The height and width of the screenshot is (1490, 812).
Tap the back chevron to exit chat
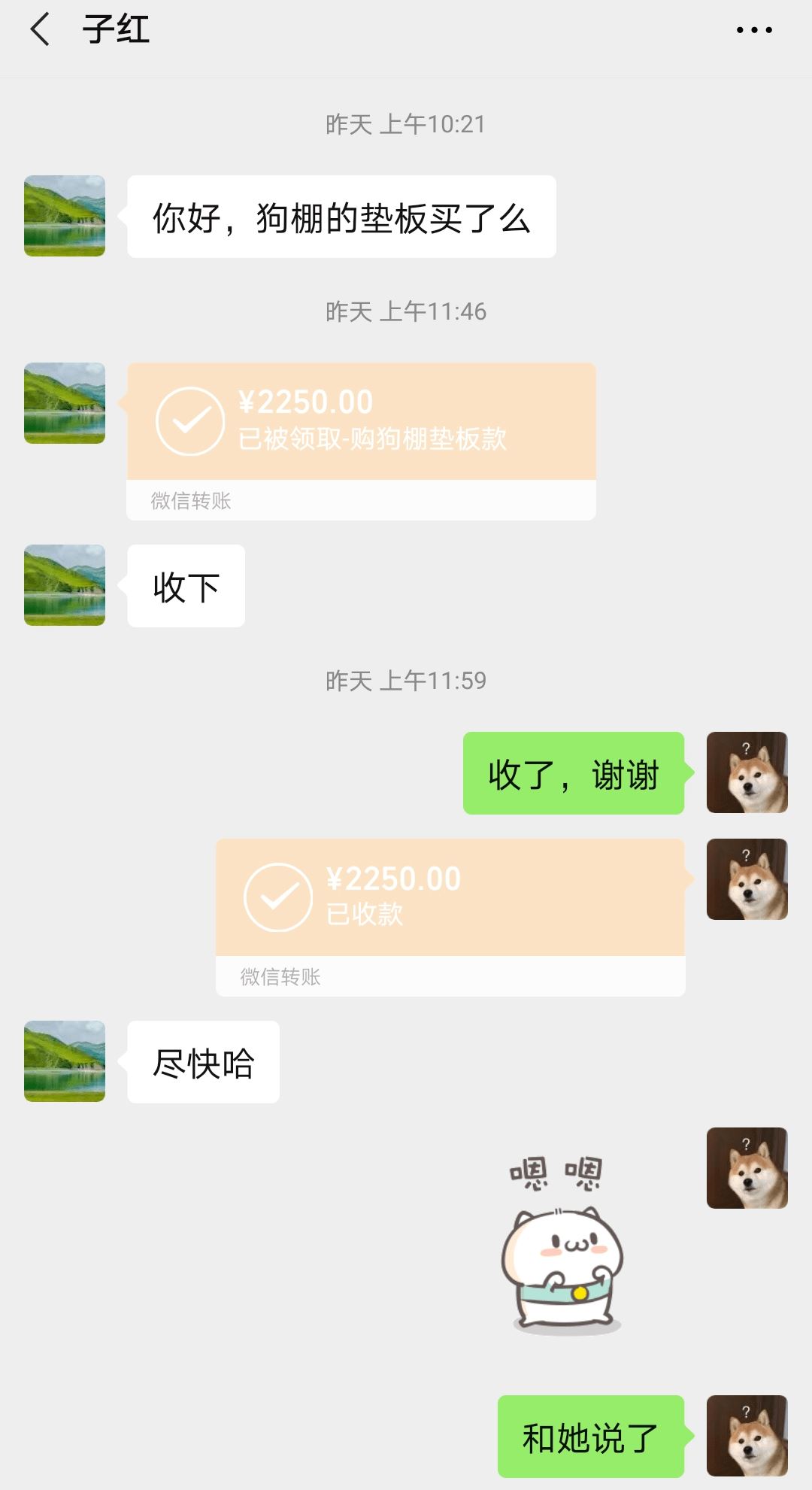tap(38, 32)
